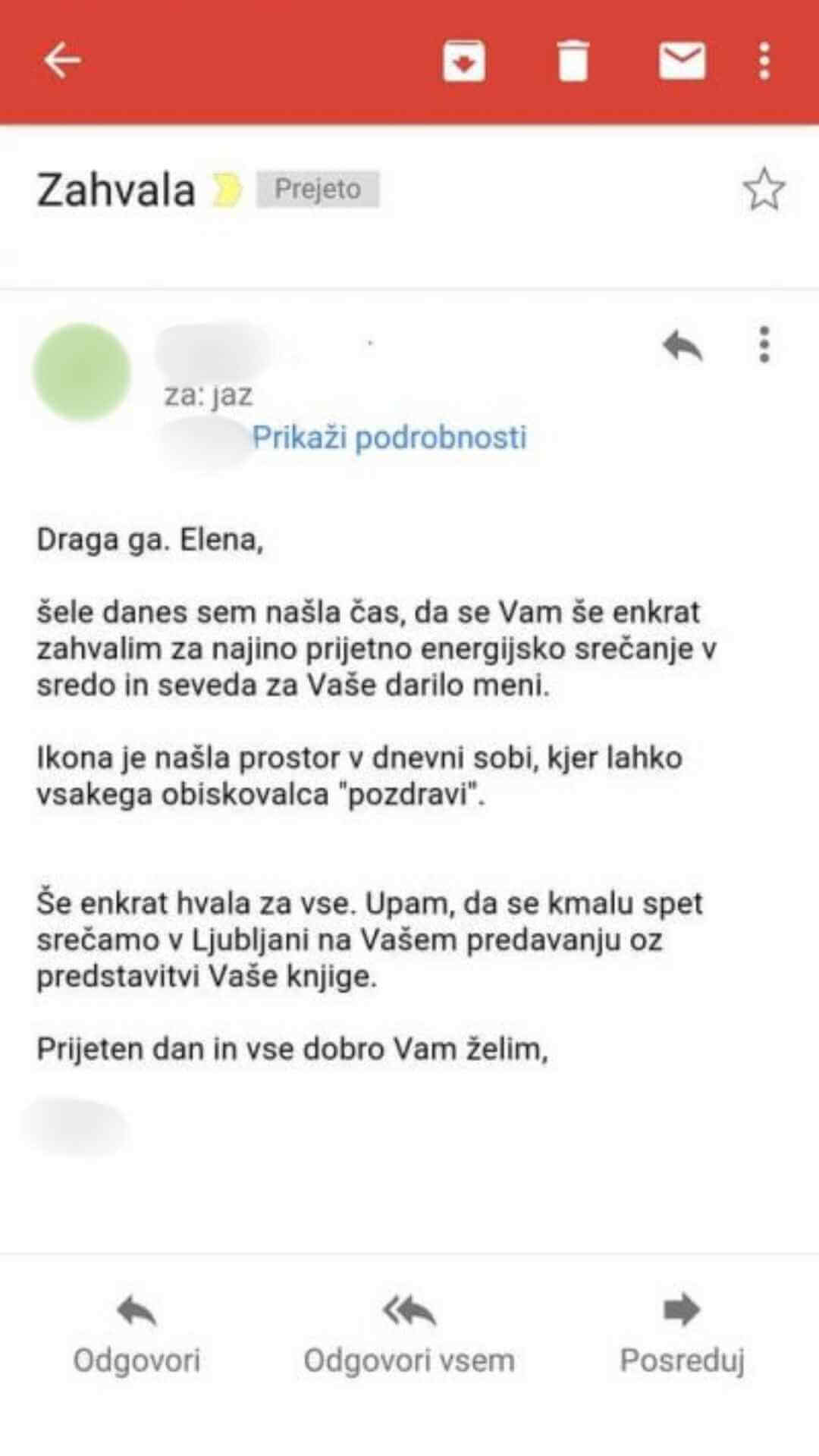The image size is (819, 1456).
Task: Mark the email as unread
Action: pyautogui.click(x=682, y=61)
